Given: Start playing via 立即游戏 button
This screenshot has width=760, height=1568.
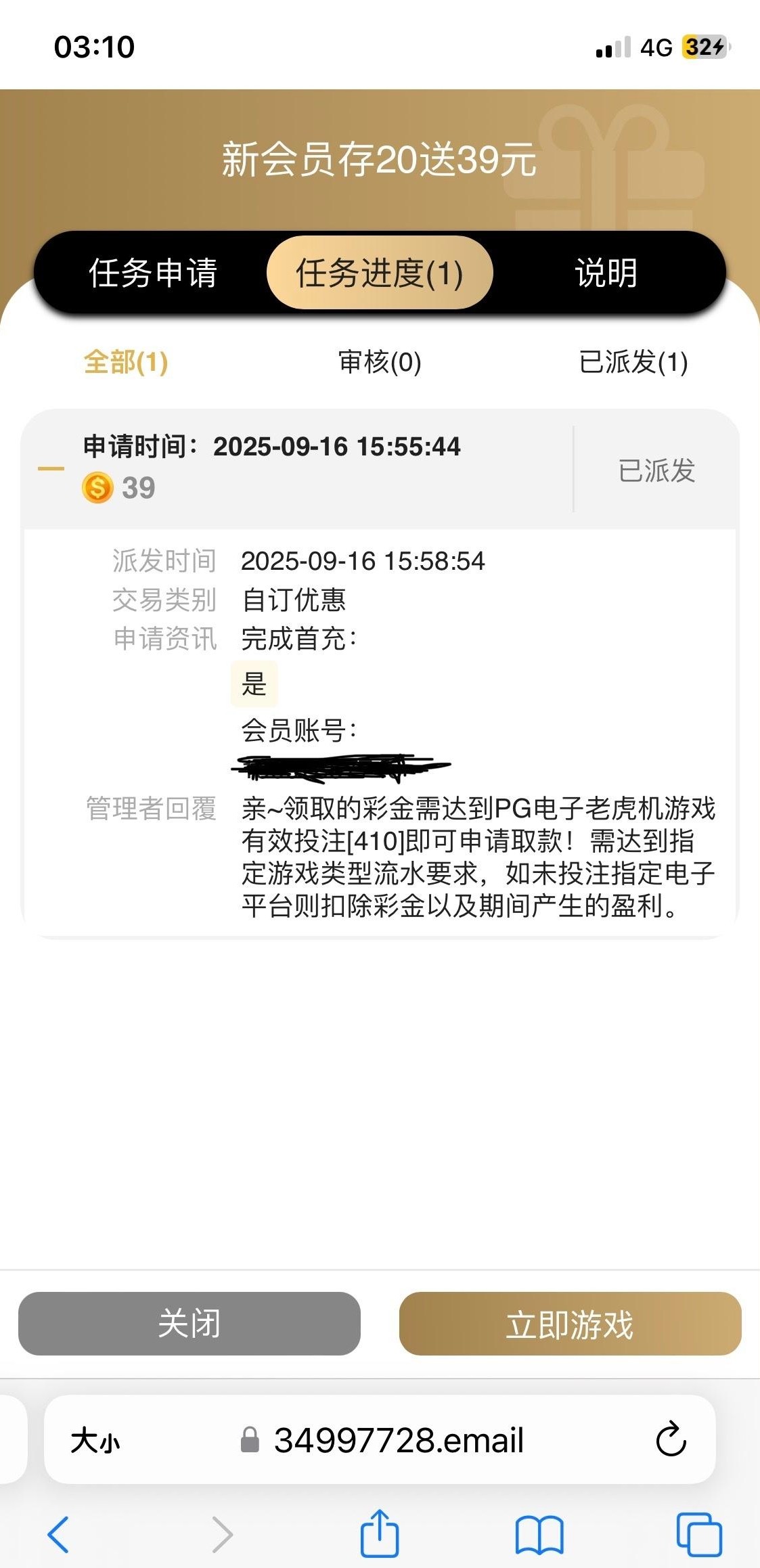Looking at the screenshot, I should (x=570, y=1323).
